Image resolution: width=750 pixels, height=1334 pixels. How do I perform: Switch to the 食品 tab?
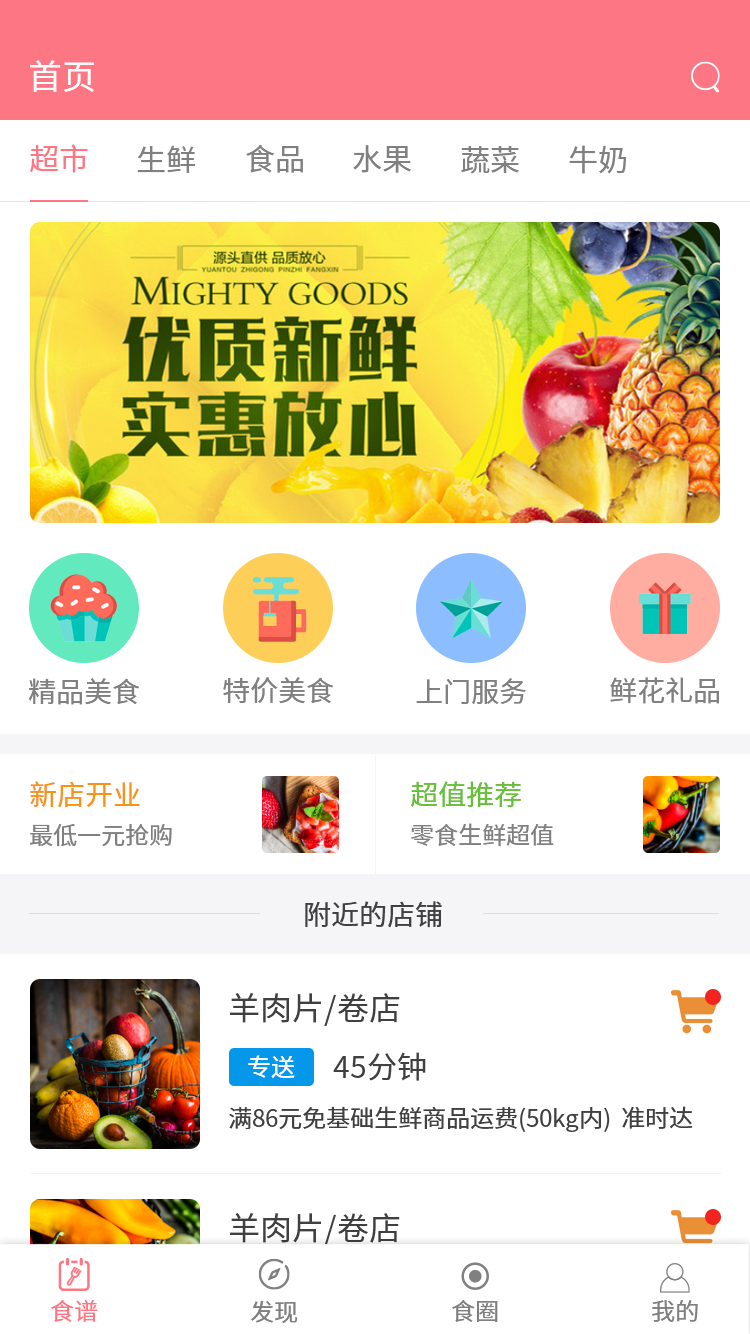[x=275, y=160]
